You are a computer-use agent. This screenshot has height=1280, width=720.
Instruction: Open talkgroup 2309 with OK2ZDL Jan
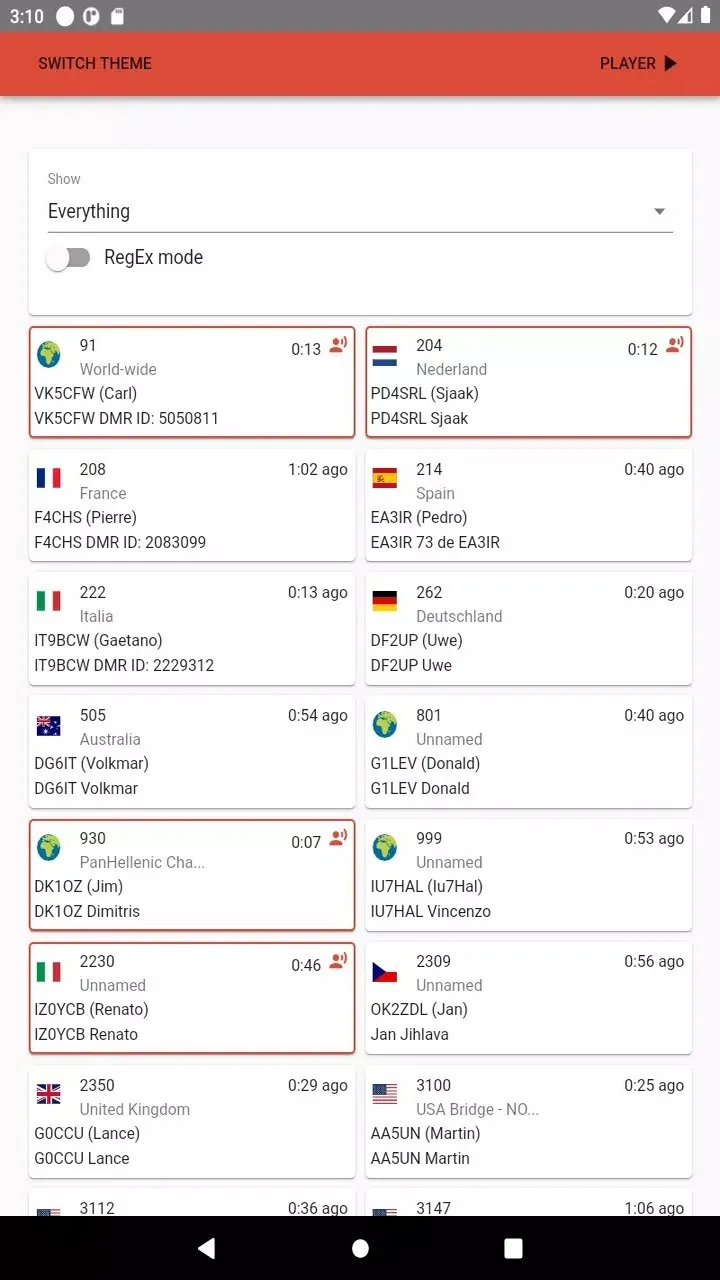point(528,998)
